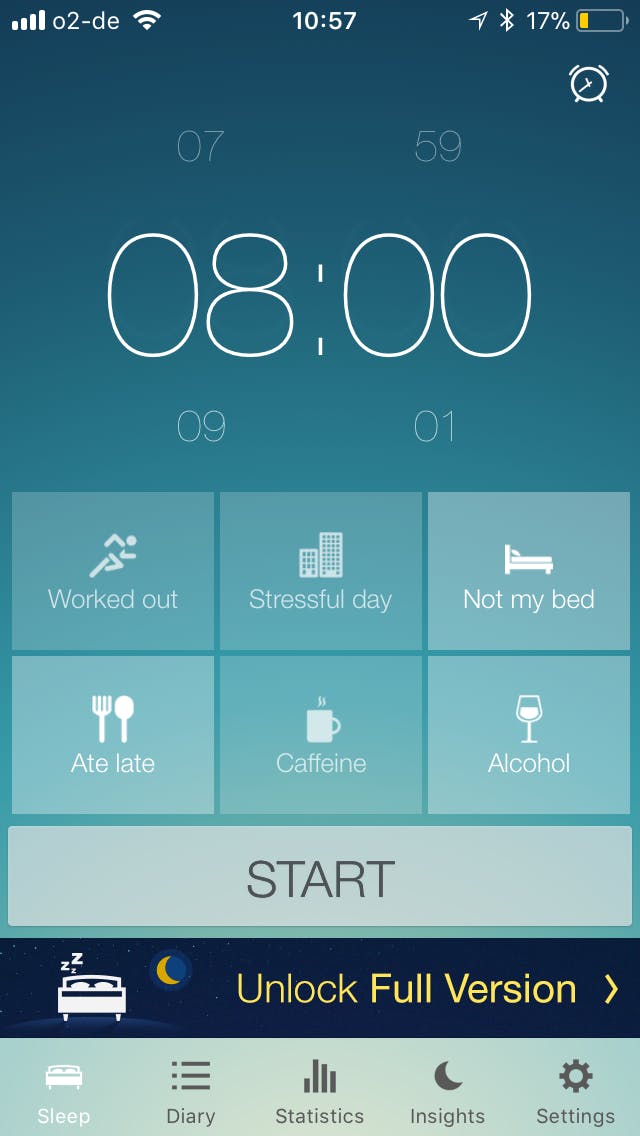Select the Ate late sleep note
This screenshot has height=1136, width=640.
point(113,735)
